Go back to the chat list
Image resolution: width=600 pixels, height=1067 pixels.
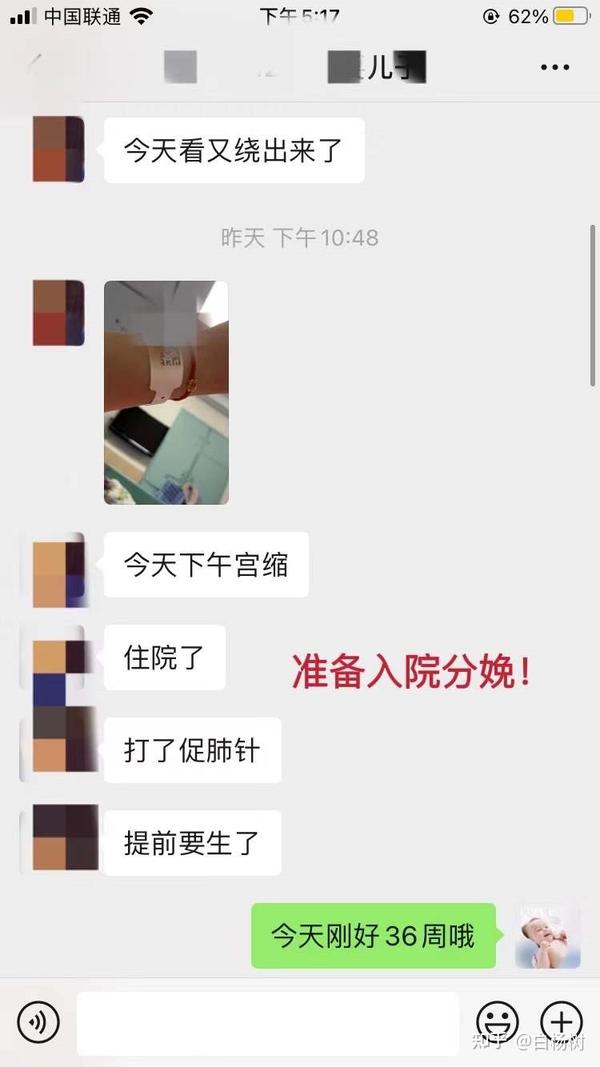click(x=35, y=67)
